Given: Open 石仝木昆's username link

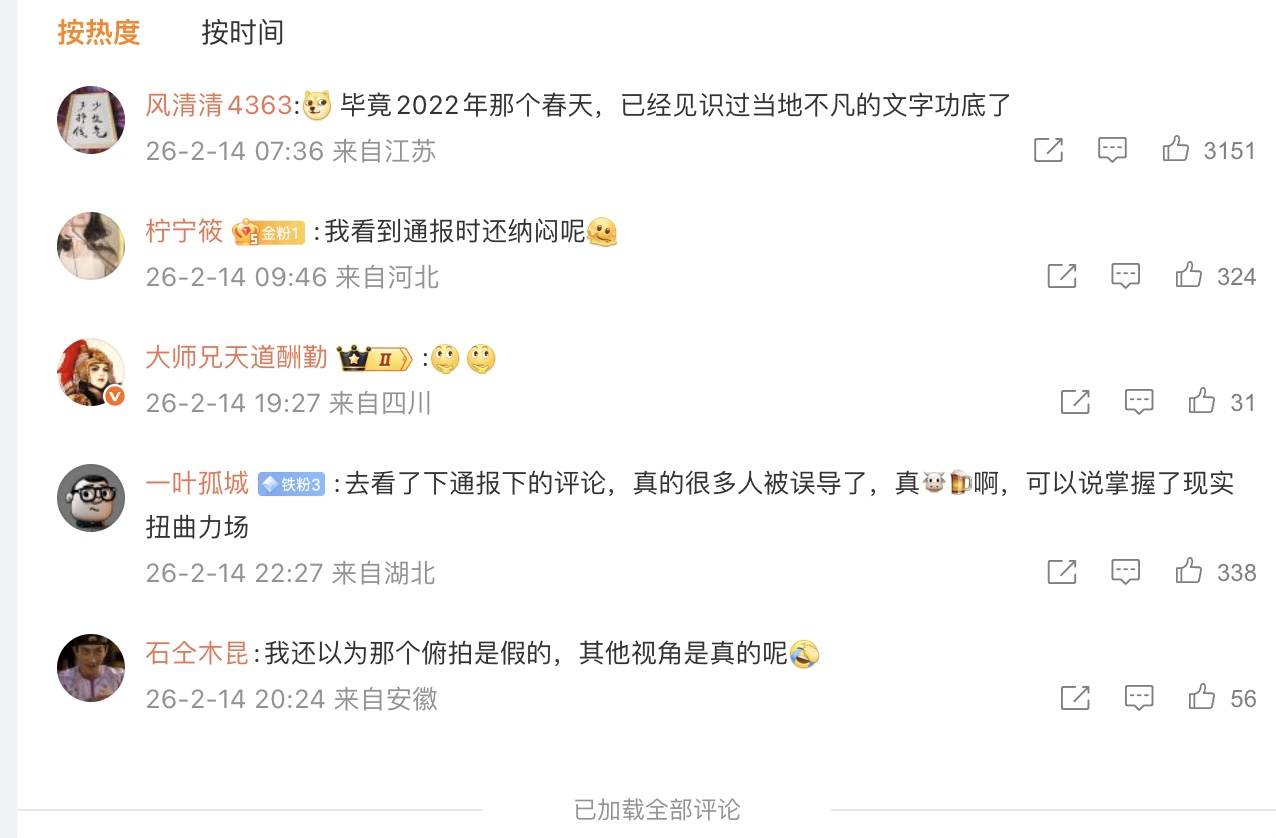Looking at the screenshot, I should click(x=197, y=655).
